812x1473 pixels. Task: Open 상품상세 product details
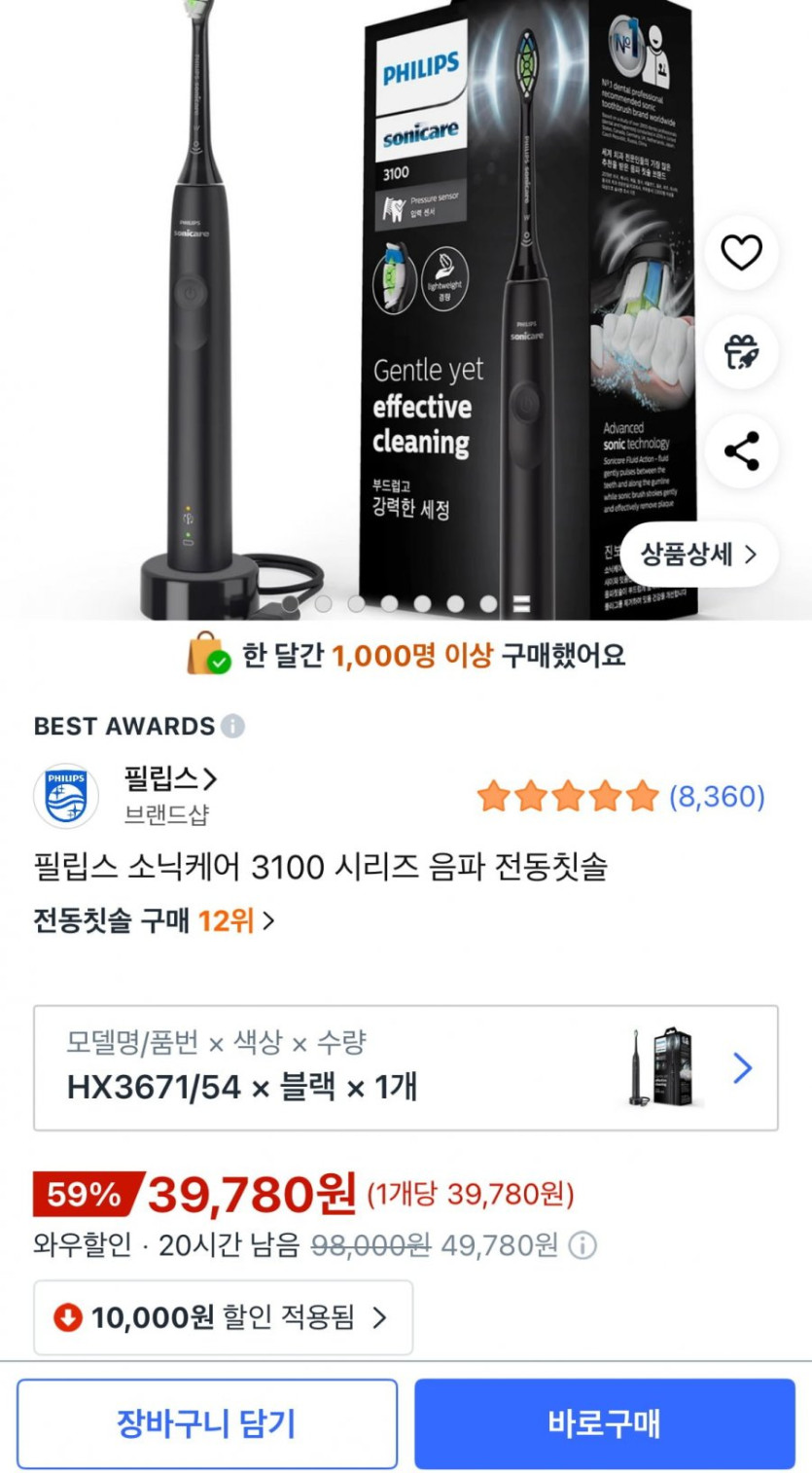coord(700,554)
